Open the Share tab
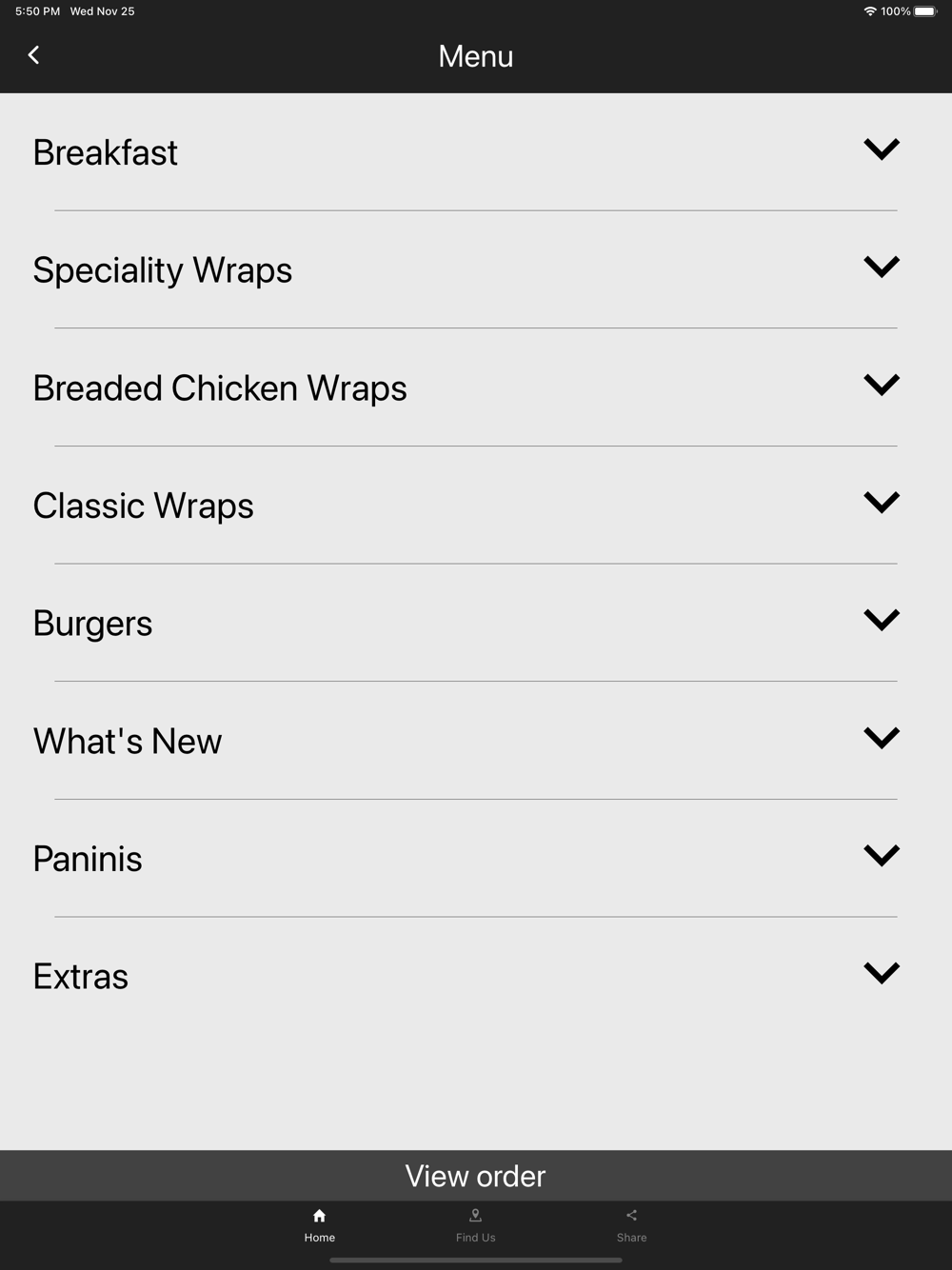The height and width of the screenshot is (1270, 952). 631,1225
